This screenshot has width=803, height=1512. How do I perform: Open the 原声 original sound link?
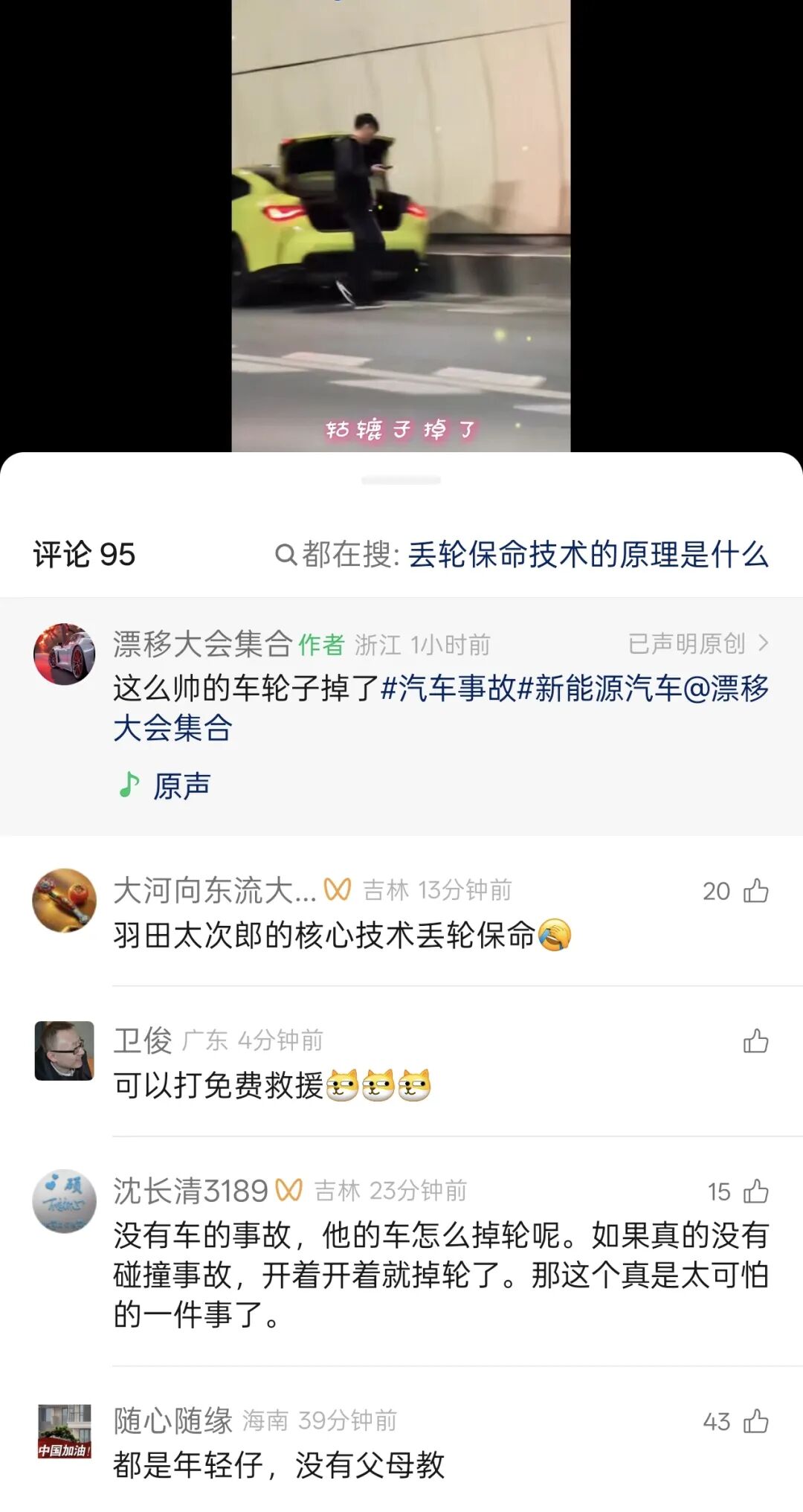pos(165,785)
